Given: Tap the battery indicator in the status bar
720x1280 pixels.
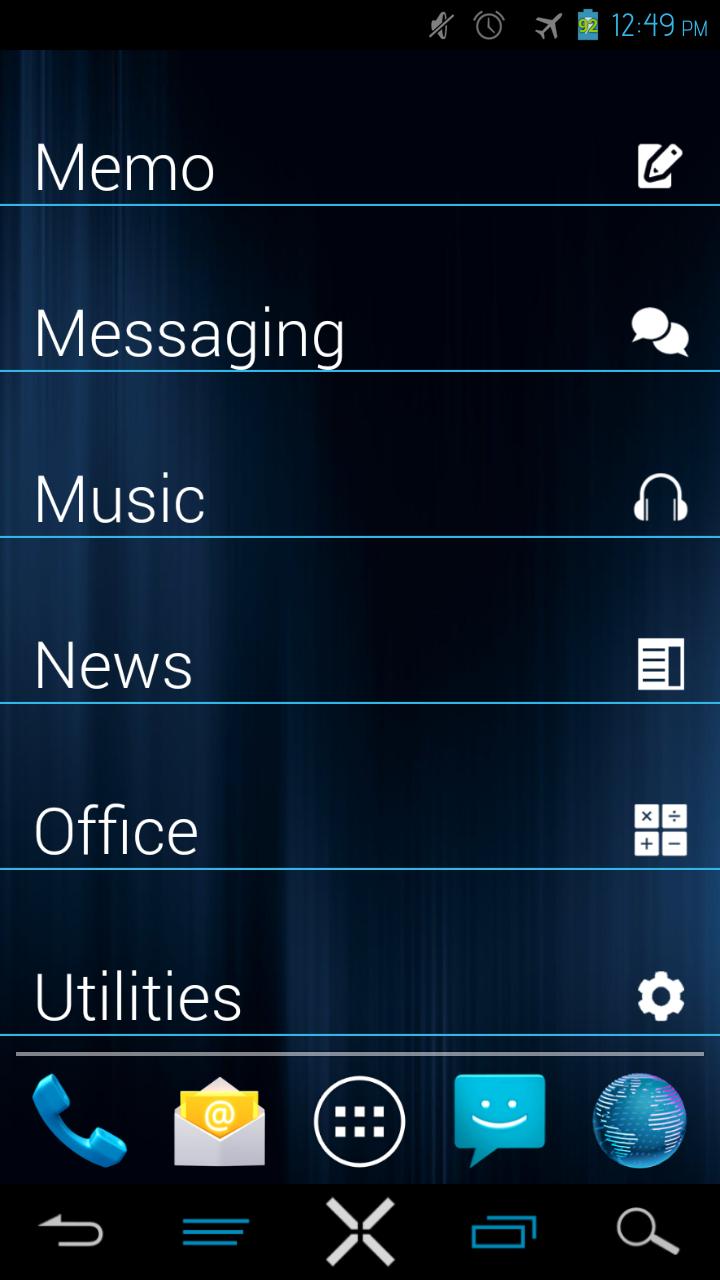Looking at the screenshot, I should 588,26.
